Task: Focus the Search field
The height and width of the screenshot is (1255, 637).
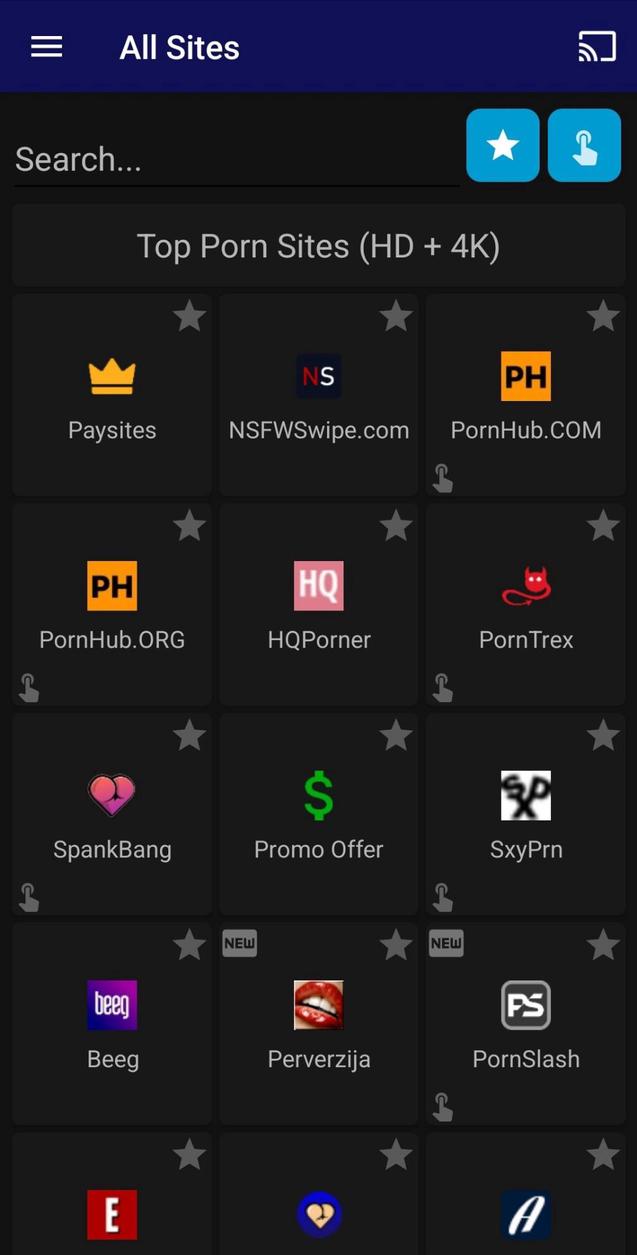Action: click(236, 160)
